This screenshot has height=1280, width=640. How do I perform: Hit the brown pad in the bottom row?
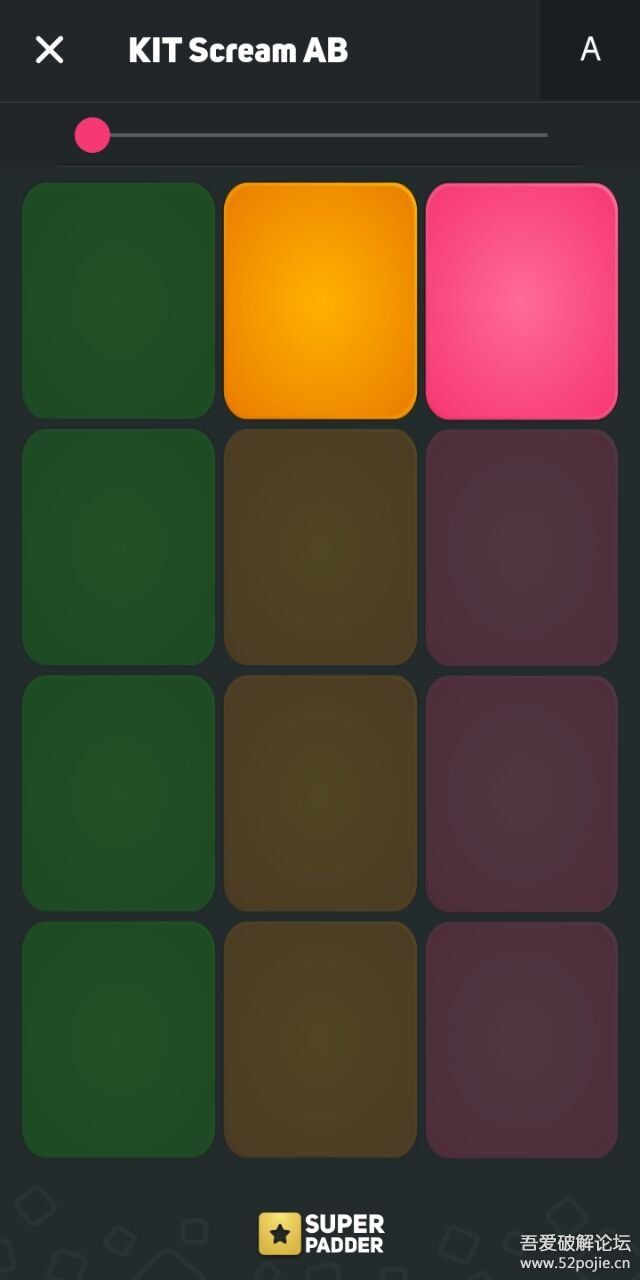(320, 1039)
